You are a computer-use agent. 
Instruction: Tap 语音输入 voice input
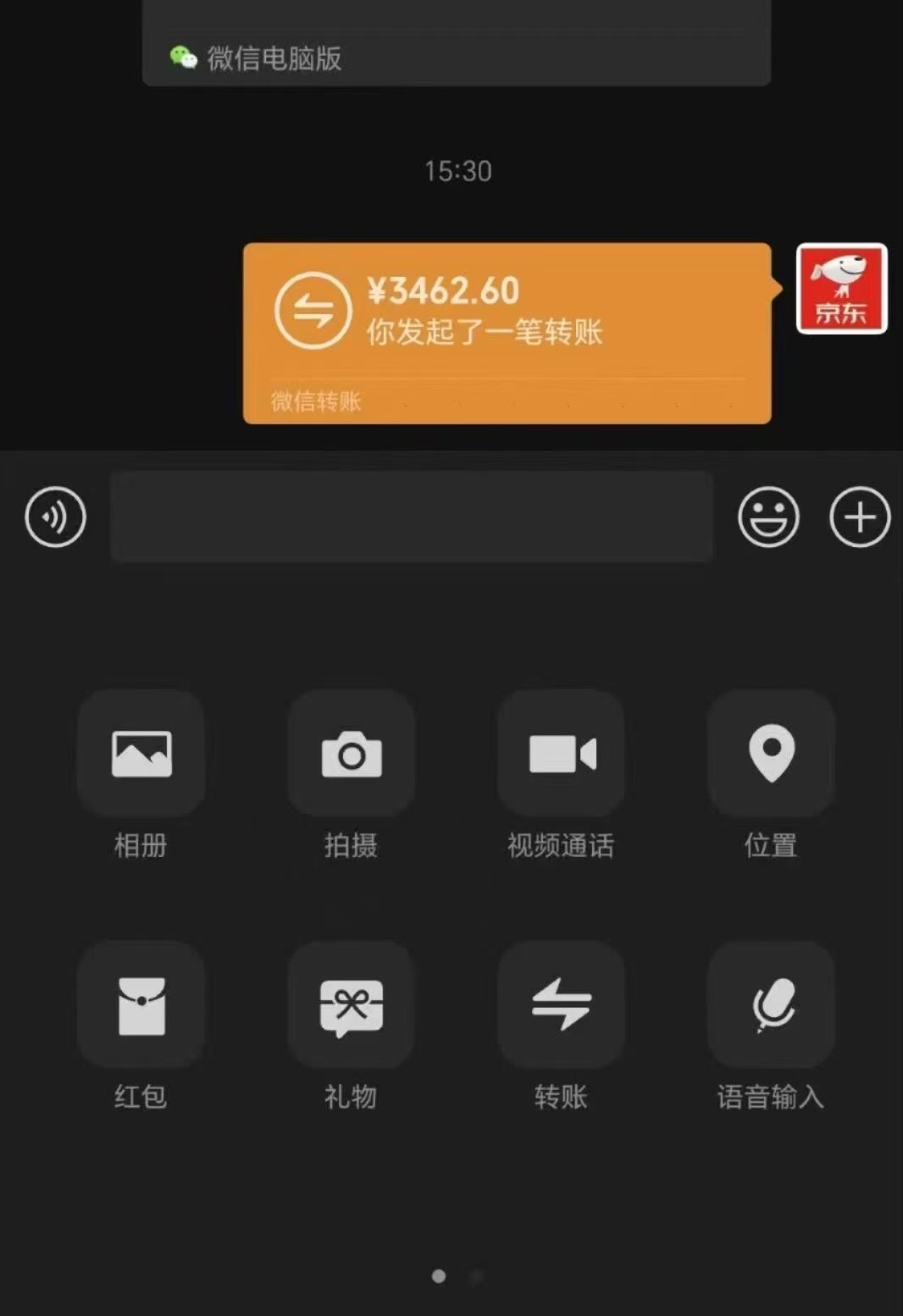771,1004
